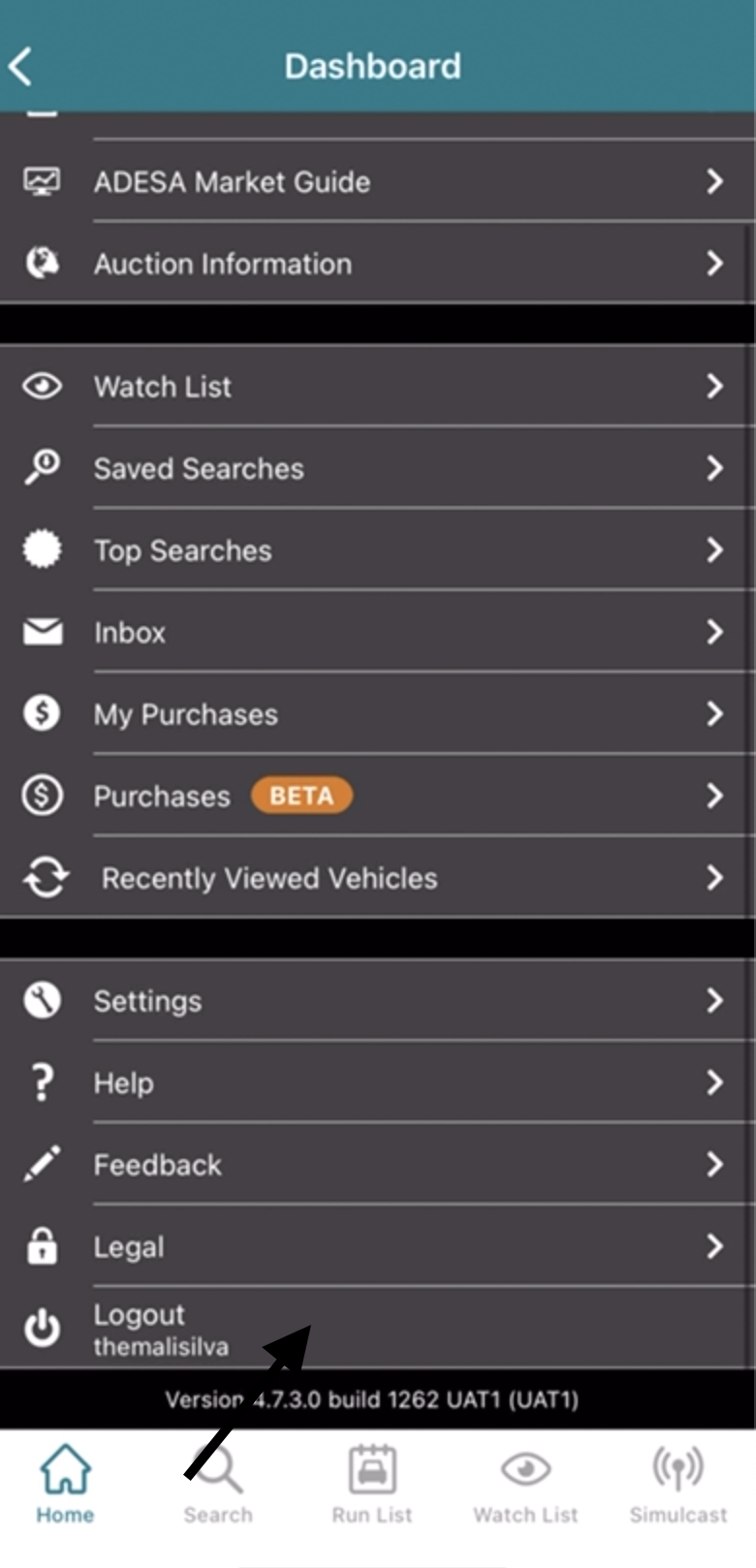756x1568 pixels.
Task: Log out of themalisilva account
Action: (x=378, y=1328)
